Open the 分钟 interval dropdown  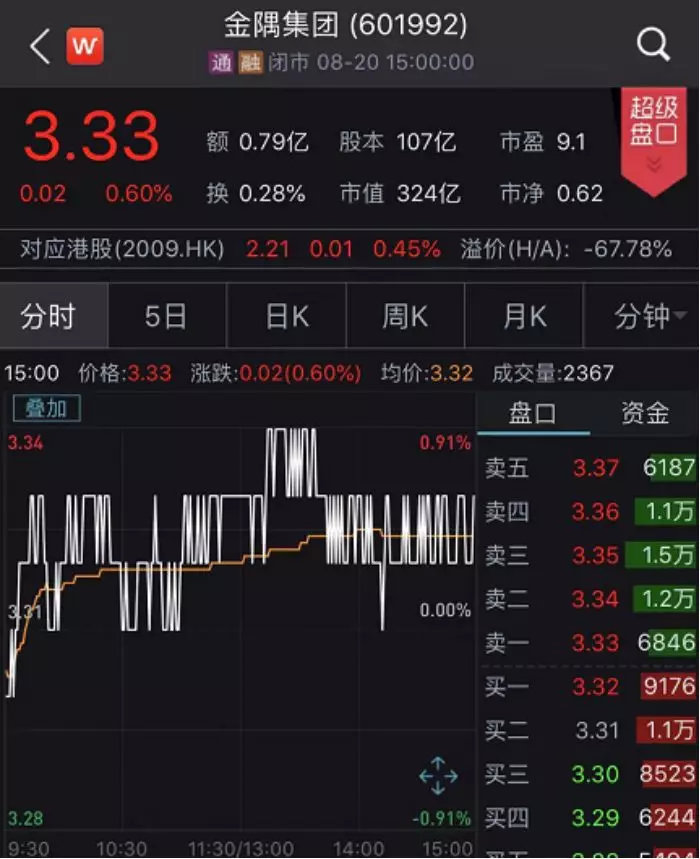pos(648,318)
